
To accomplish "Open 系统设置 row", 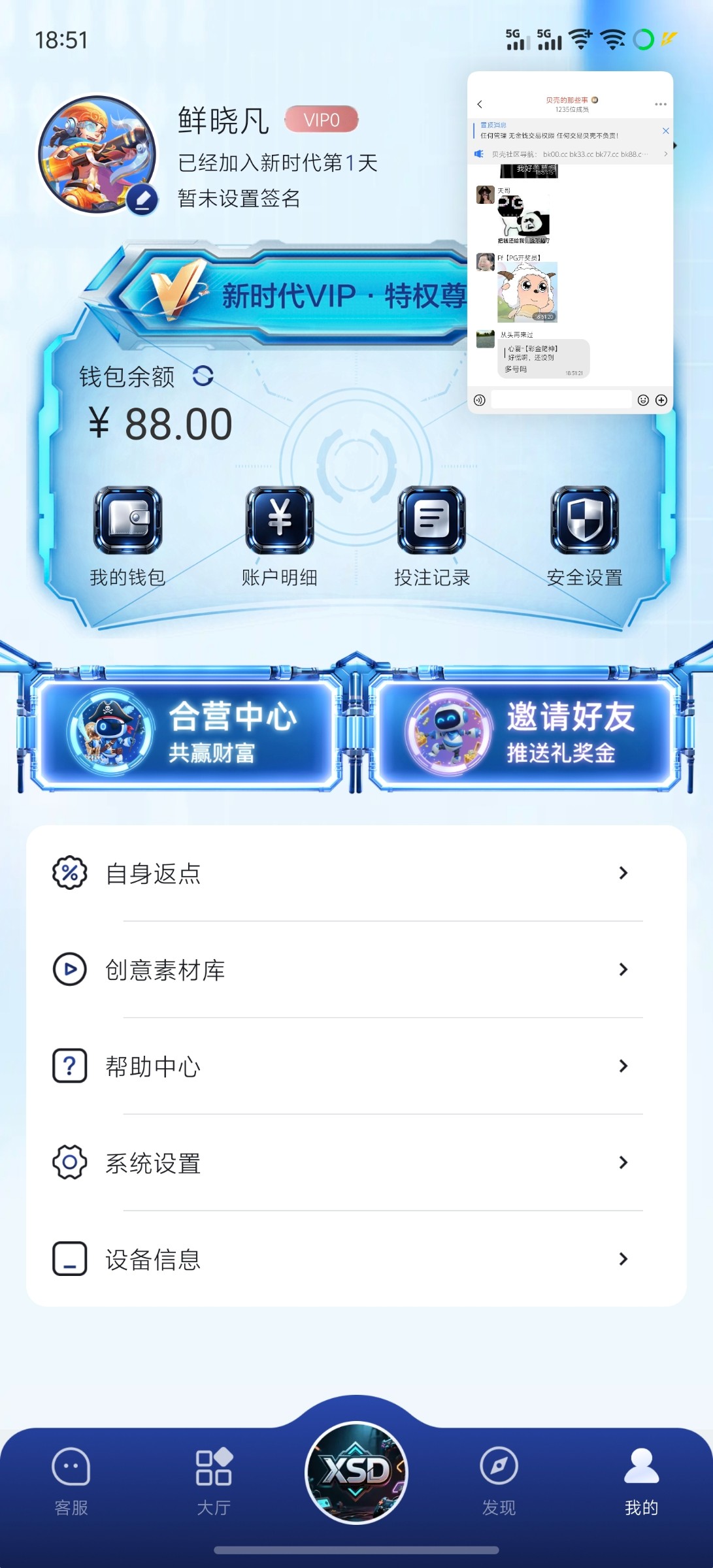I will (x=356, y=1162).
